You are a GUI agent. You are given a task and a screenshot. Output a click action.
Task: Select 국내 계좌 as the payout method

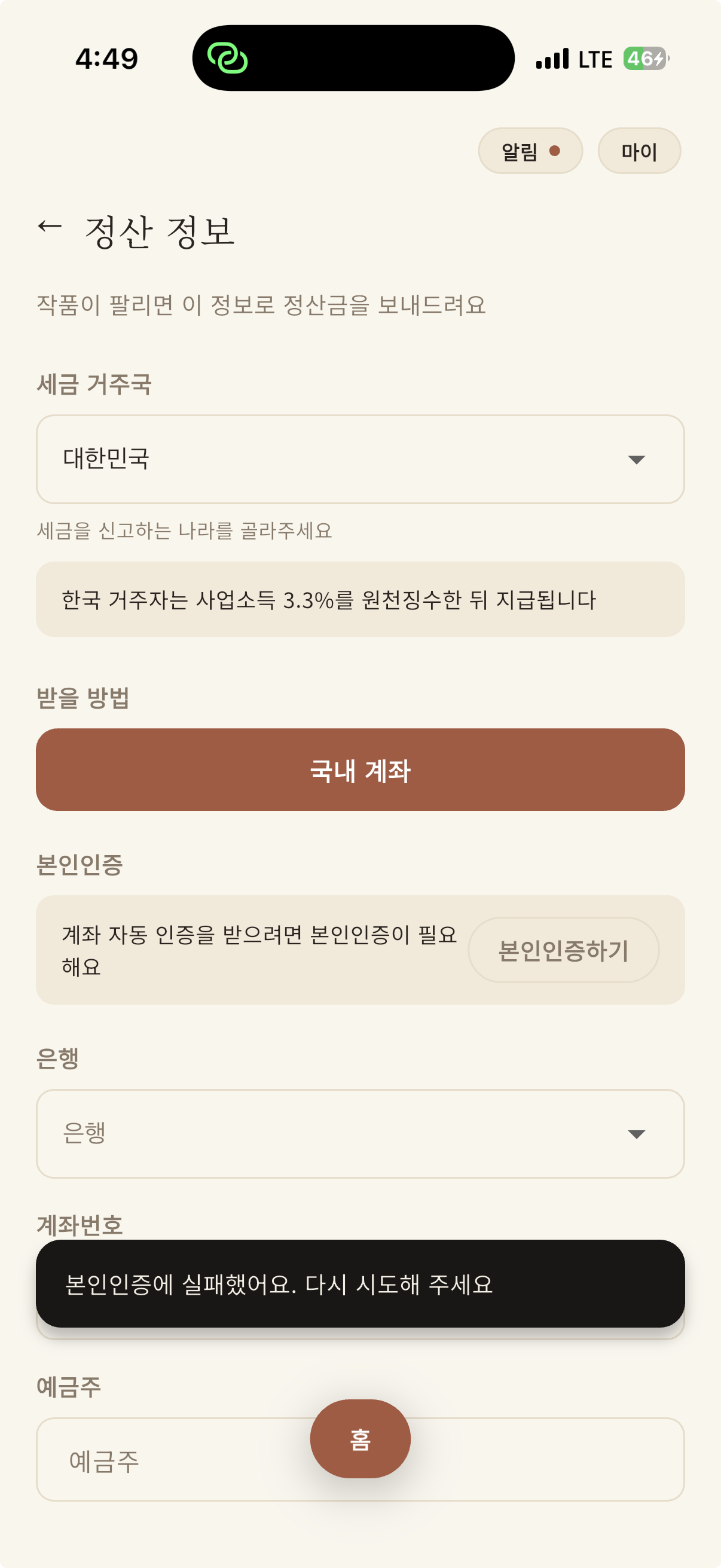pyautogui.click(x=360, y=770)
